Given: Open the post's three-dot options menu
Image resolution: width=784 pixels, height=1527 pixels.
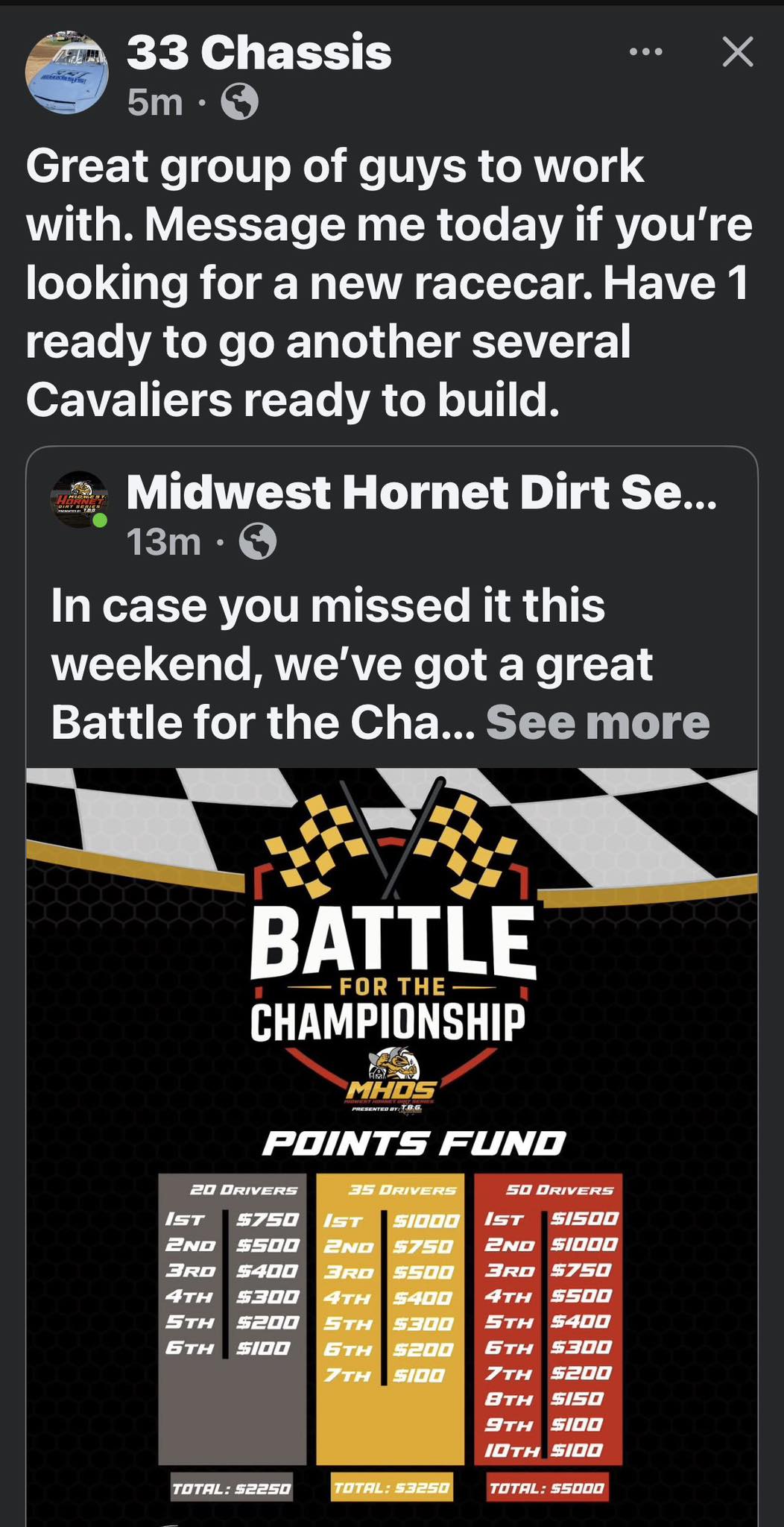Looking at the screenshot, I should point(645,52).
